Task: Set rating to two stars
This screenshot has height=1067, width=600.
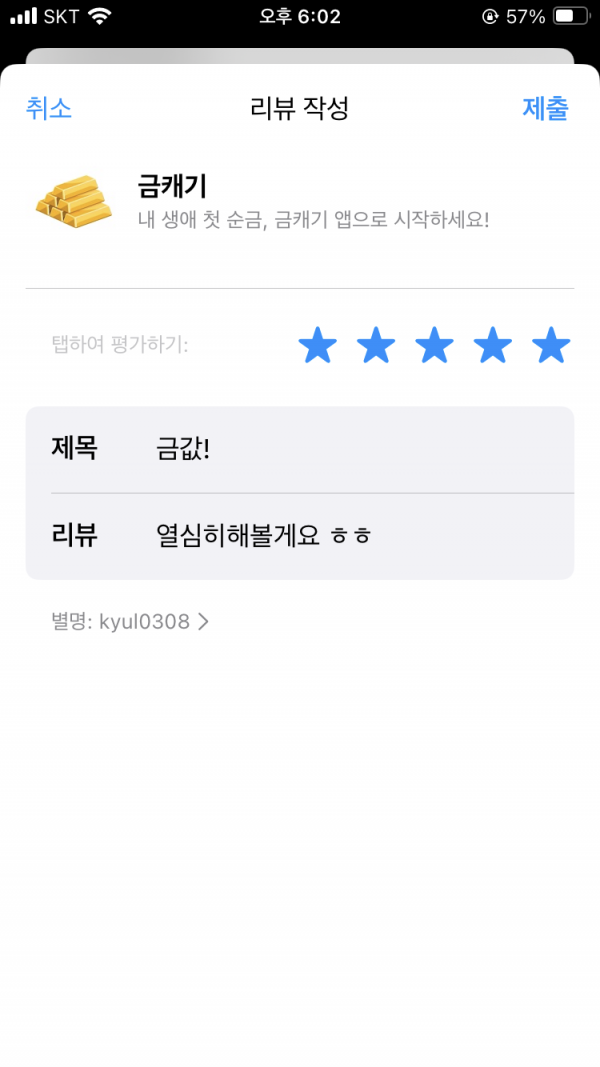Action: click(376, 345)
